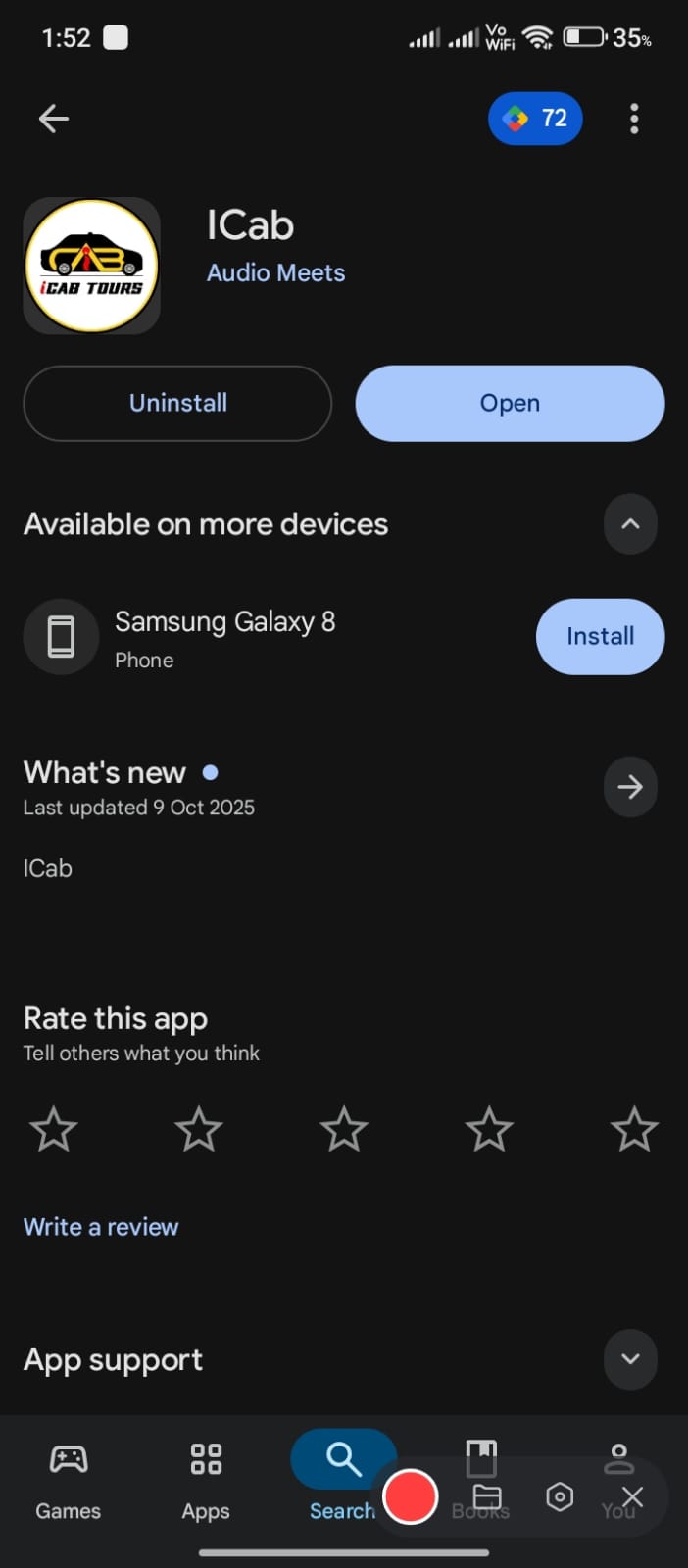Expand the App support section
The height and width of the screenshot is (1568, 688).
coord(630,1359)
